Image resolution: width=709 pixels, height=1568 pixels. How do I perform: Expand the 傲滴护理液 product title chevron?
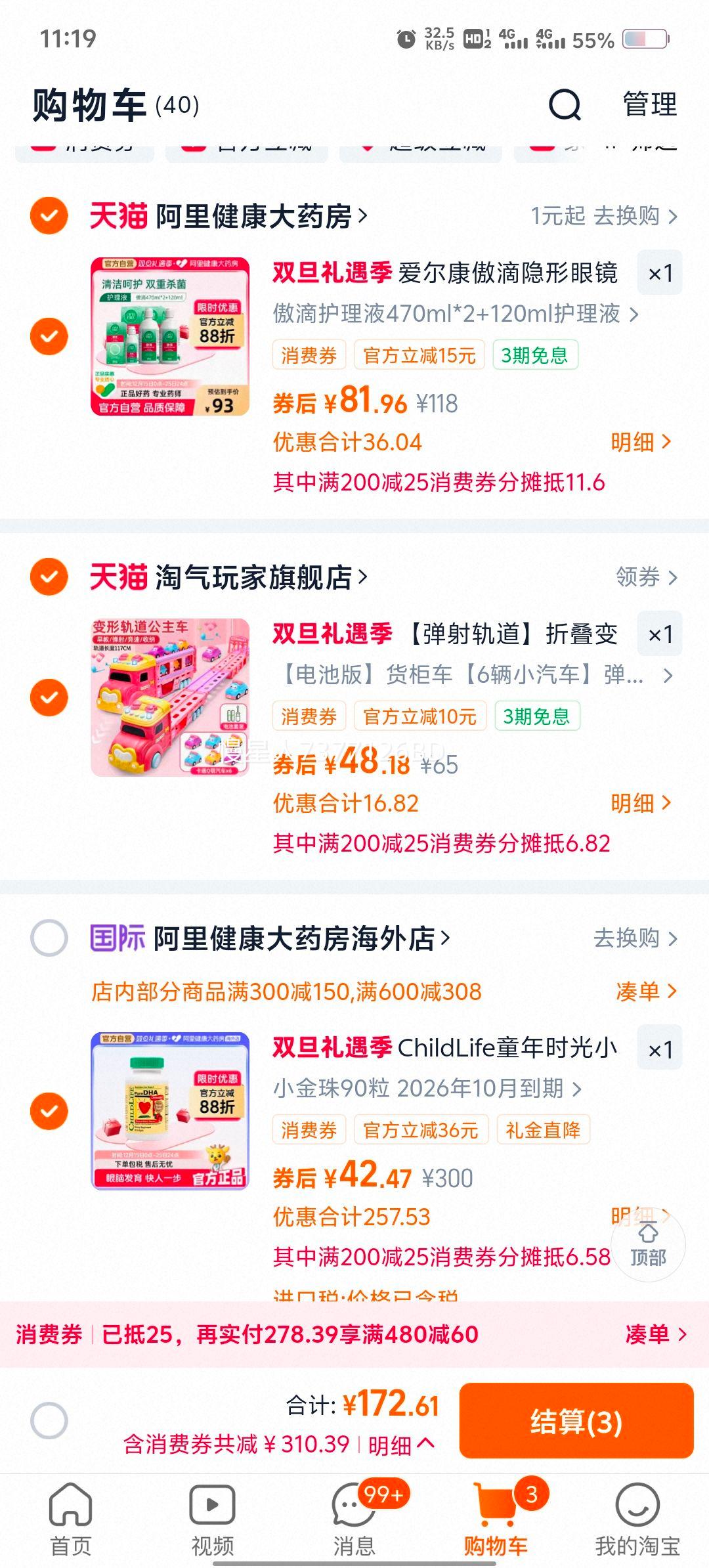click(x=635, y=315)
